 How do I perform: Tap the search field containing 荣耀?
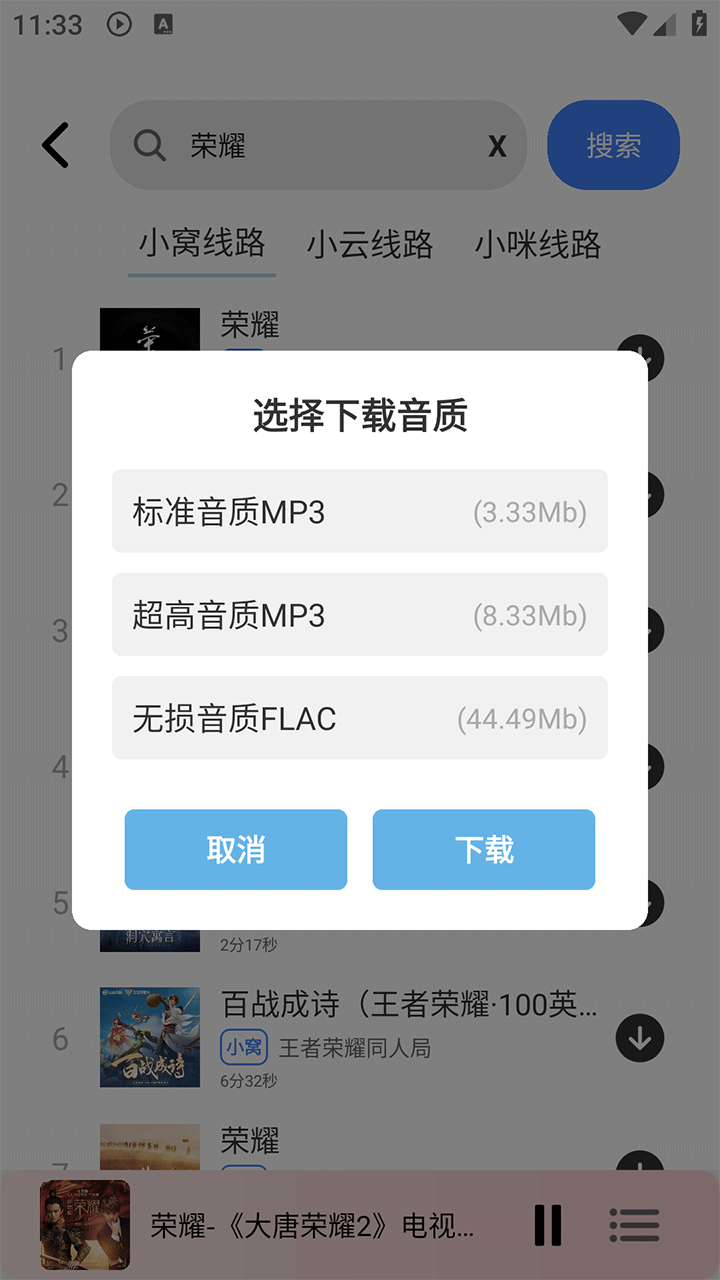click(x=320, y=146)
